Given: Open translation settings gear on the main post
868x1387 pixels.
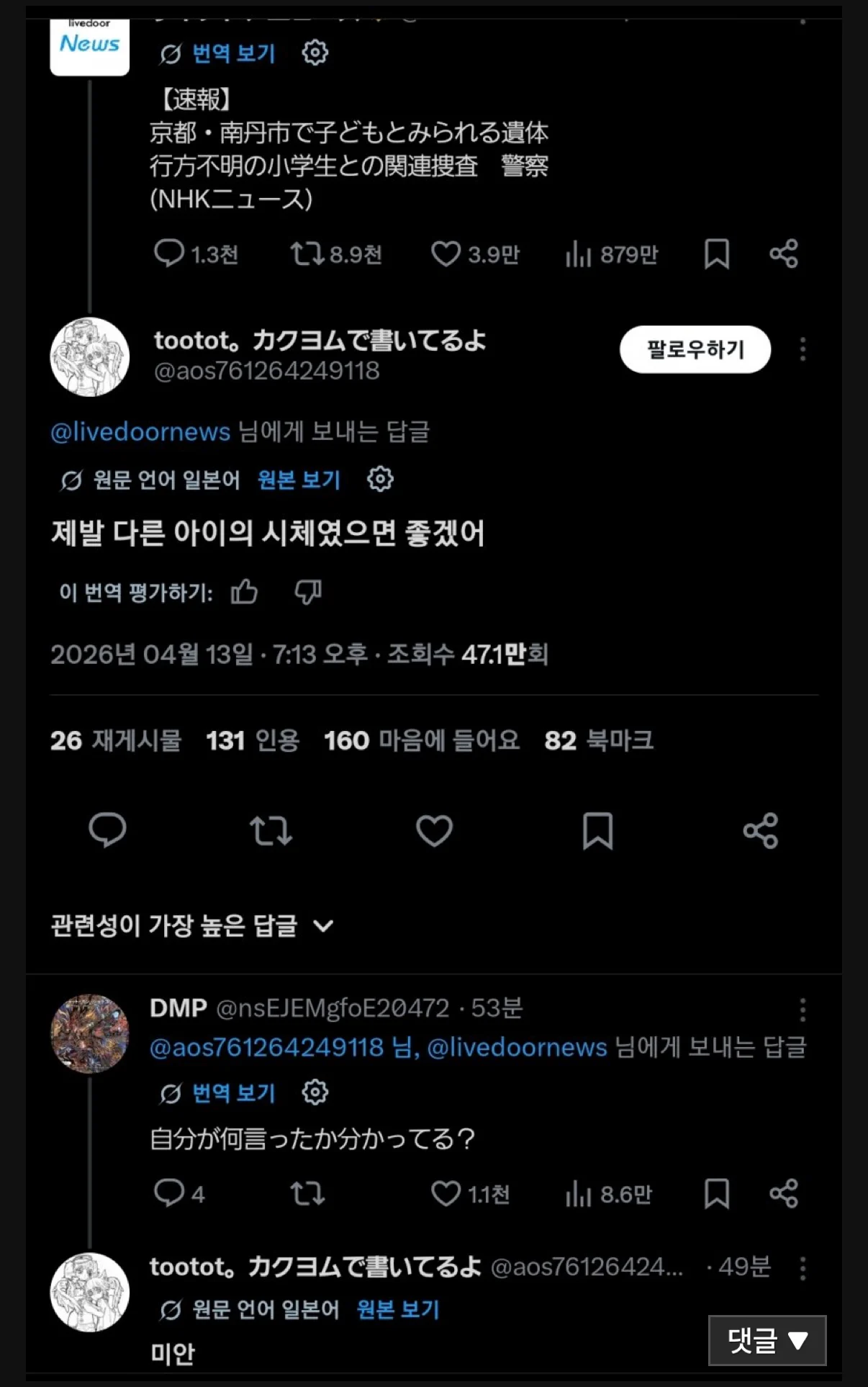Looking at the screenshot, I should pyautogui.click(x=380, y=479).
